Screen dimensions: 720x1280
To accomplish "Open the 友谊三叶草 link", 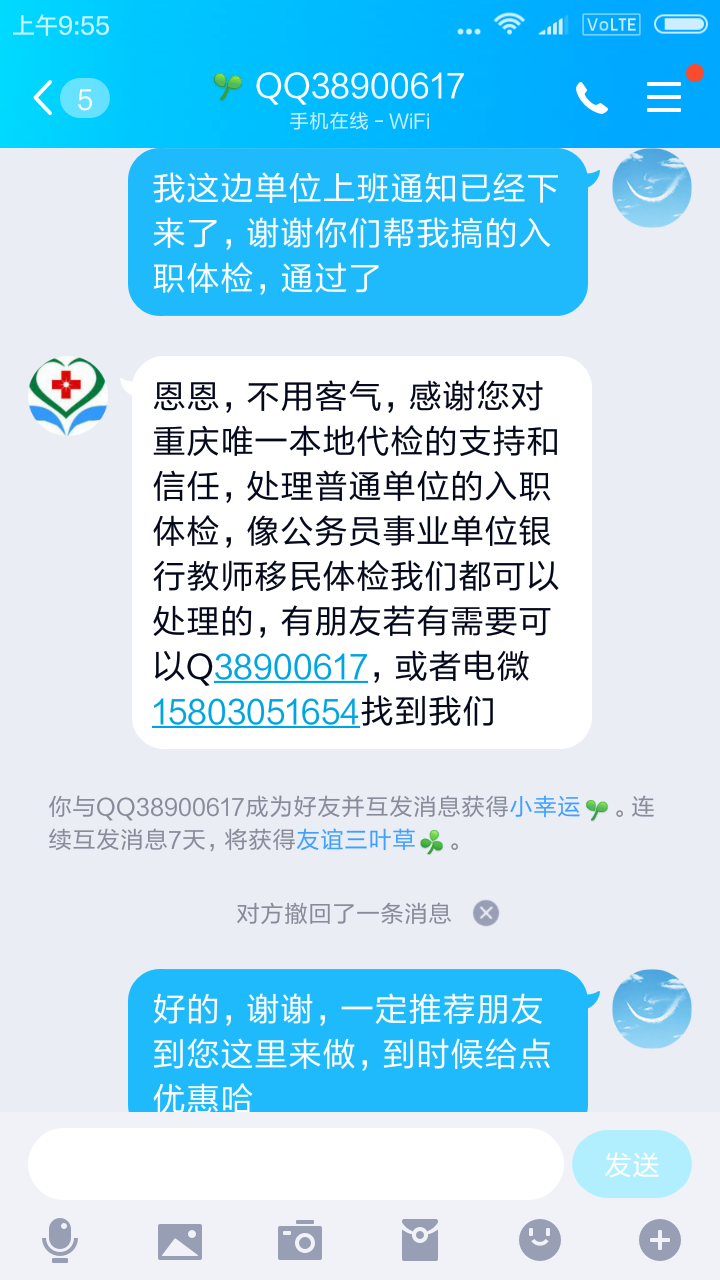I will coord(356,840).
